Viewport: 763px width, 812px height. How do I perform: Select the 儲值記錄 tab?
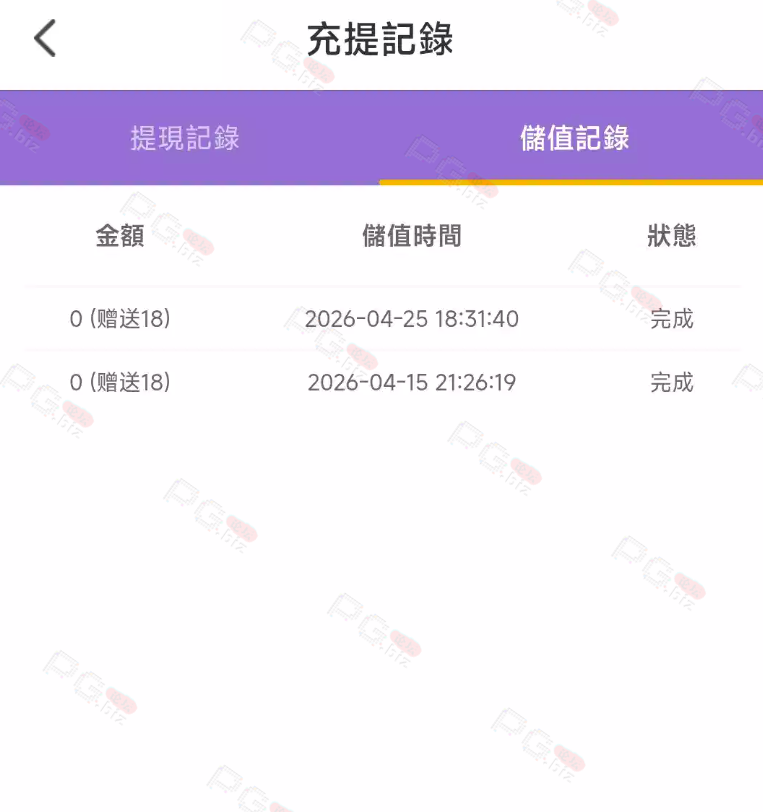[x=574, y=138]
